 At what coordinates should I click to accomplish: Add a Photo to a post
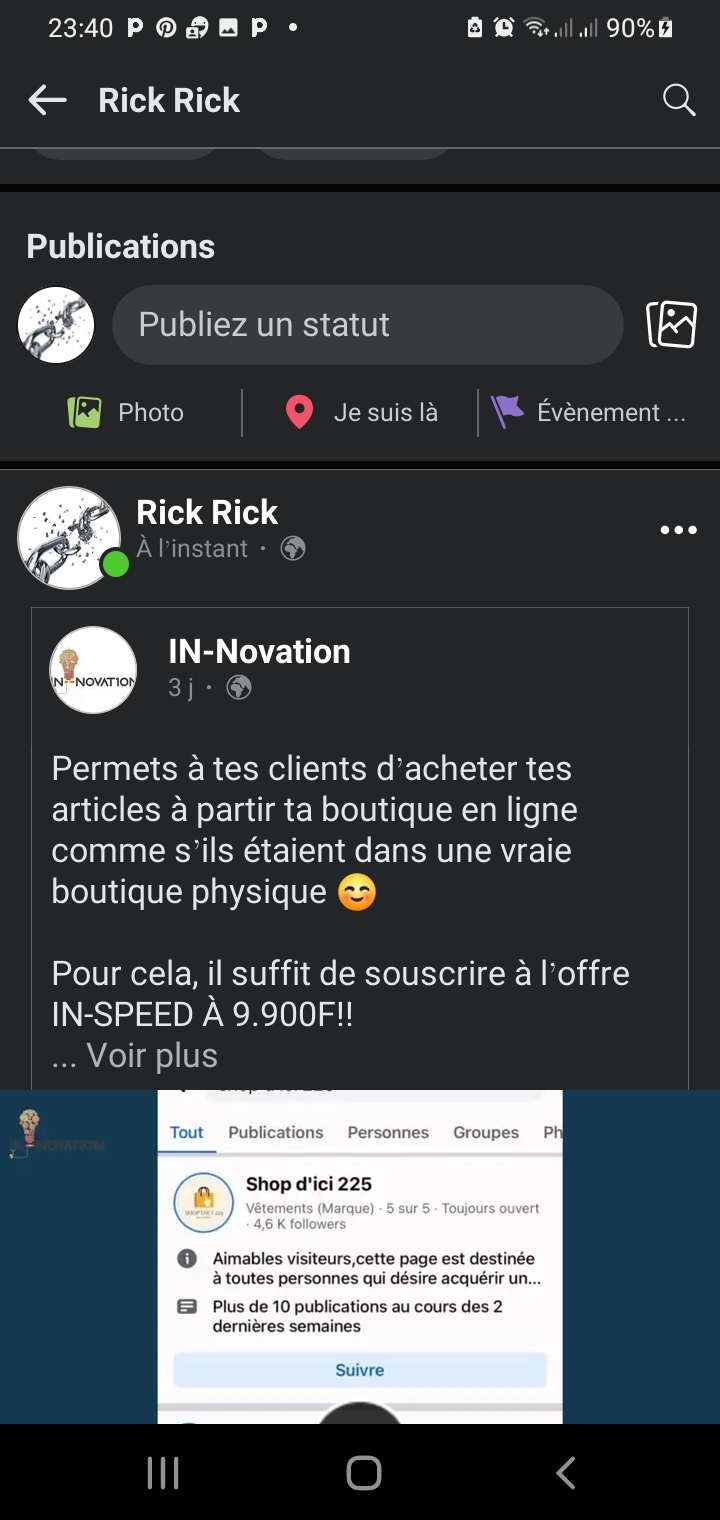coord(126,412)
